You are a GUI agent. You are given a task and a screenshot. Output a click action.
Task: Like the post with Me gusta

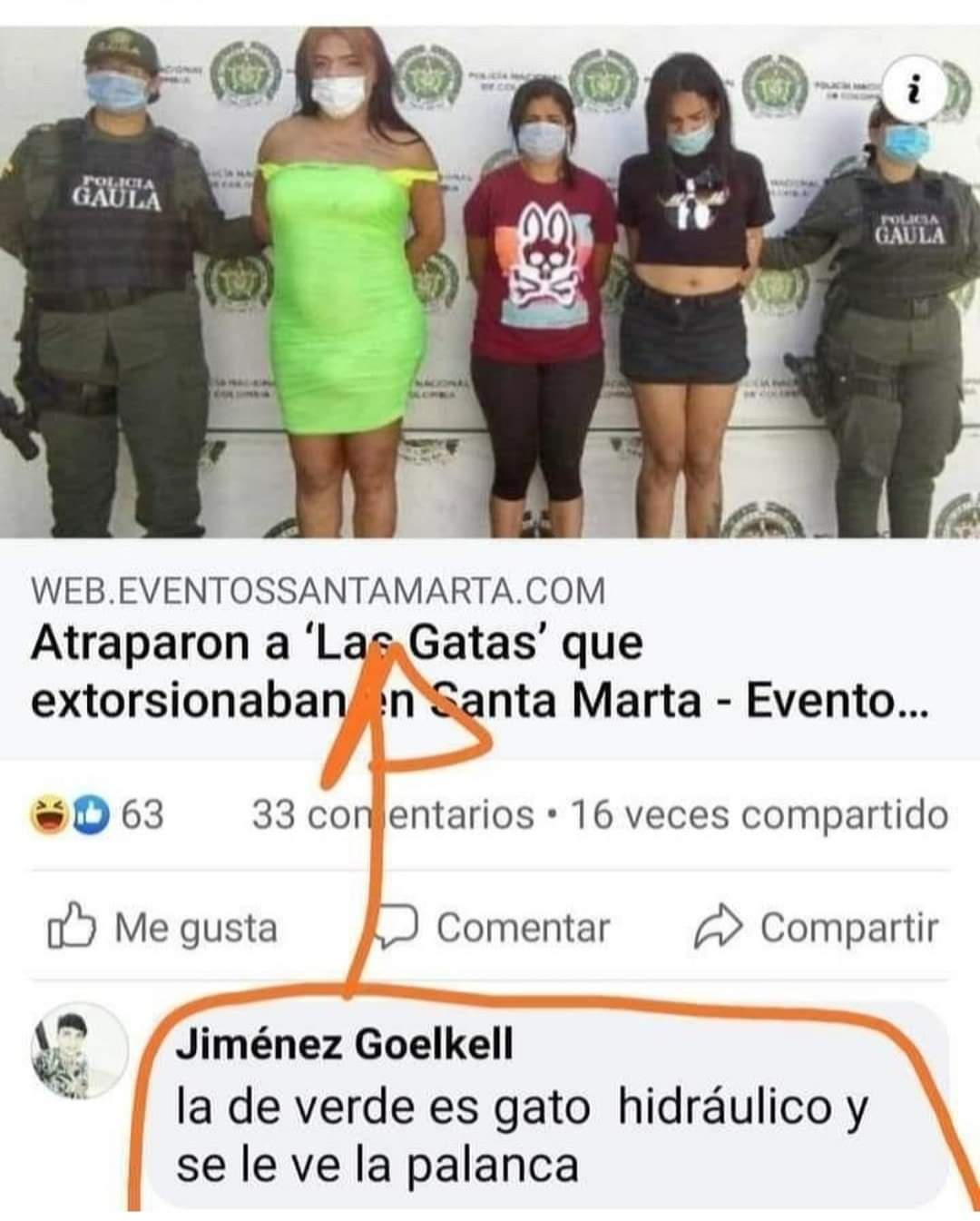click(163, 928)
